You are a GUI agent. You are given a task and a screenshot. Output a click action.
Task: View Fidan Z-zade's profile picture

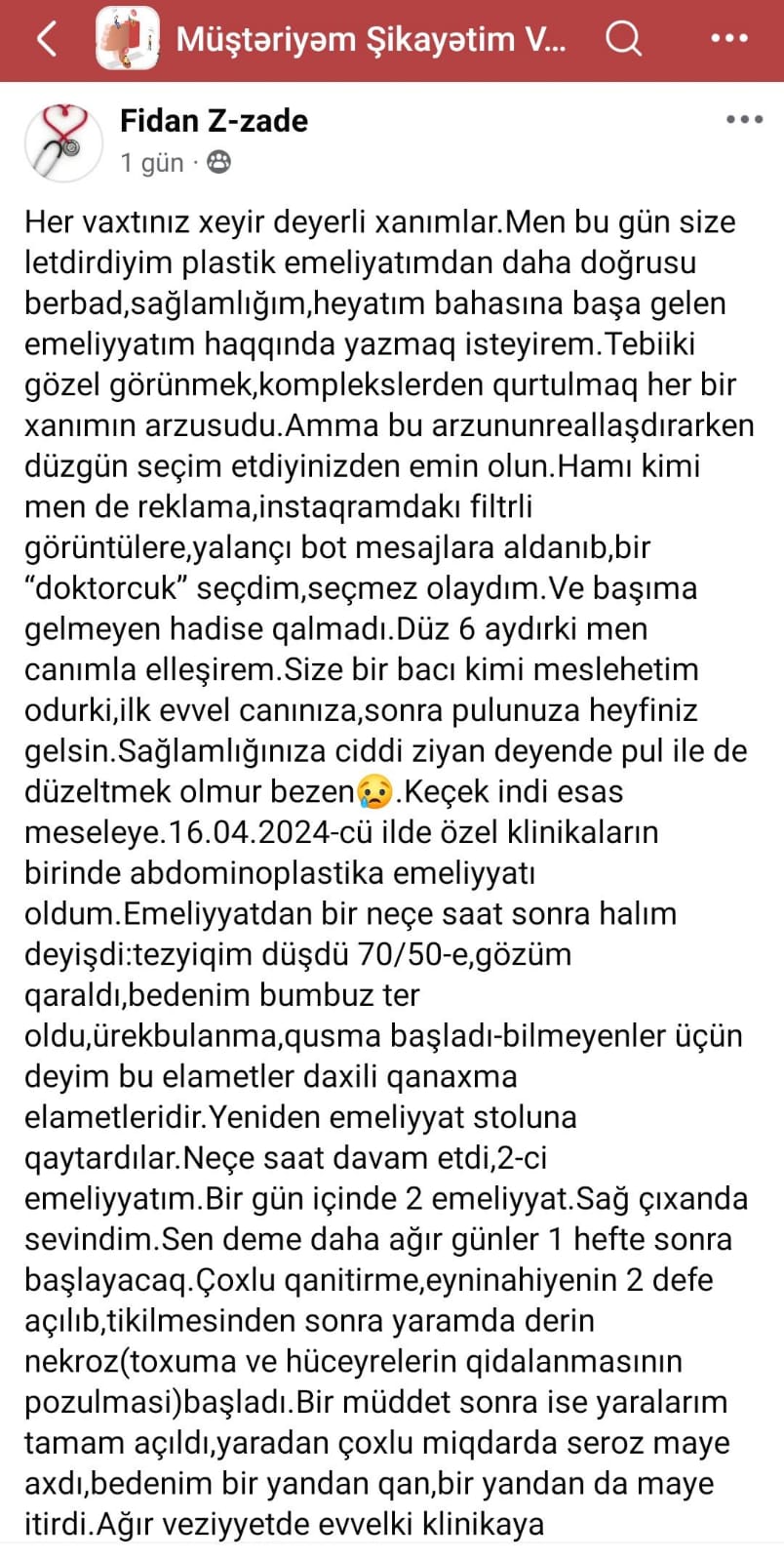click(x=62, y=141)
